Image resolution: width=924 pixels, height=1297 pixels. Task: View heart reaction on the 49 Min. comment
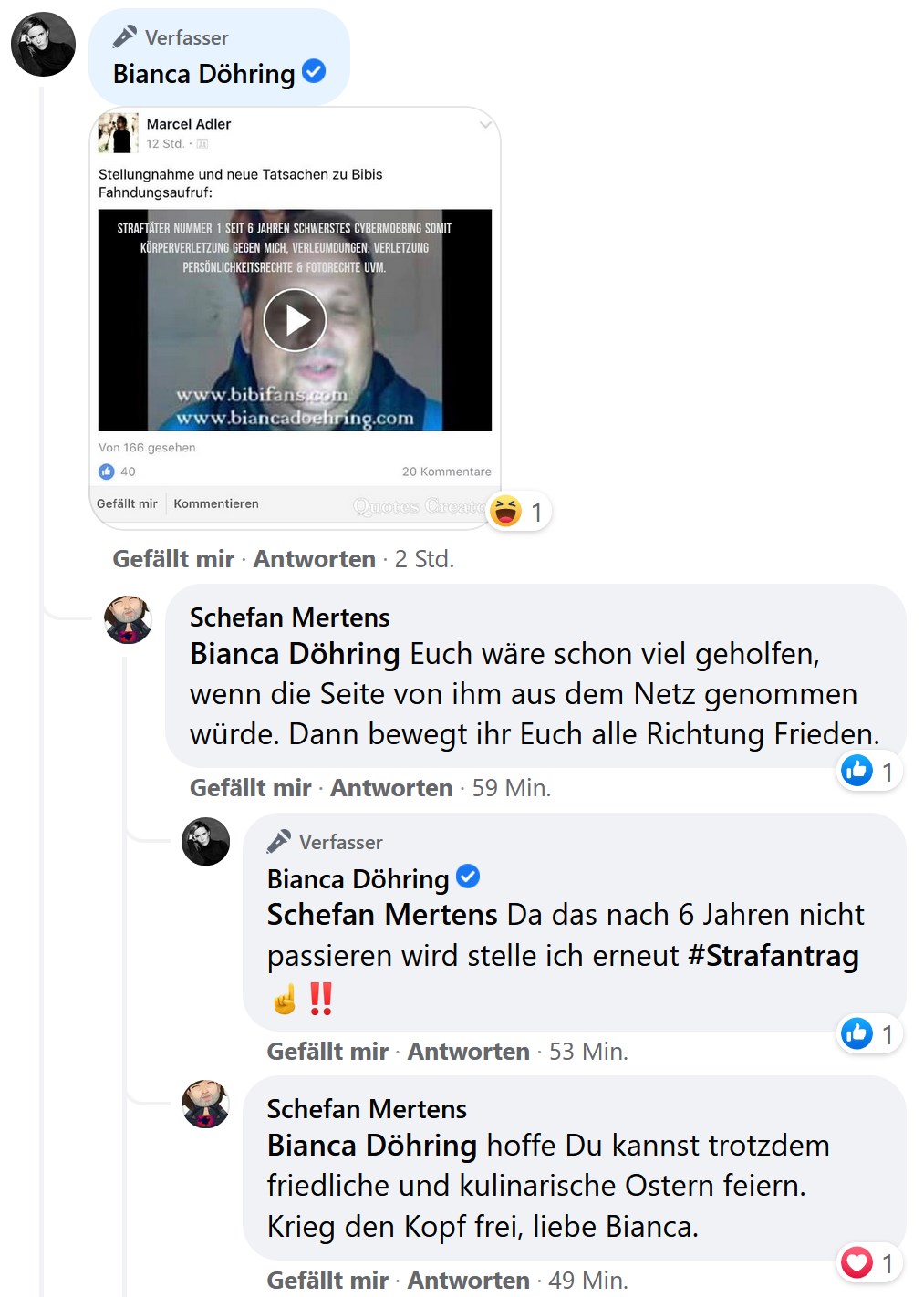click(870, 1263)
